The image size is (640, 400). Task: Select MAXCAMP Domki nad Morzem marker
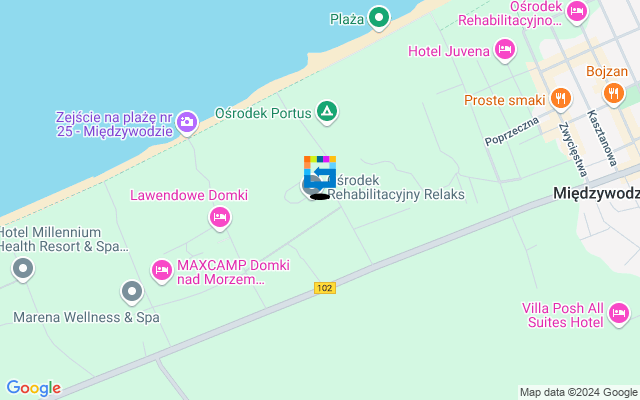[161, 270]
